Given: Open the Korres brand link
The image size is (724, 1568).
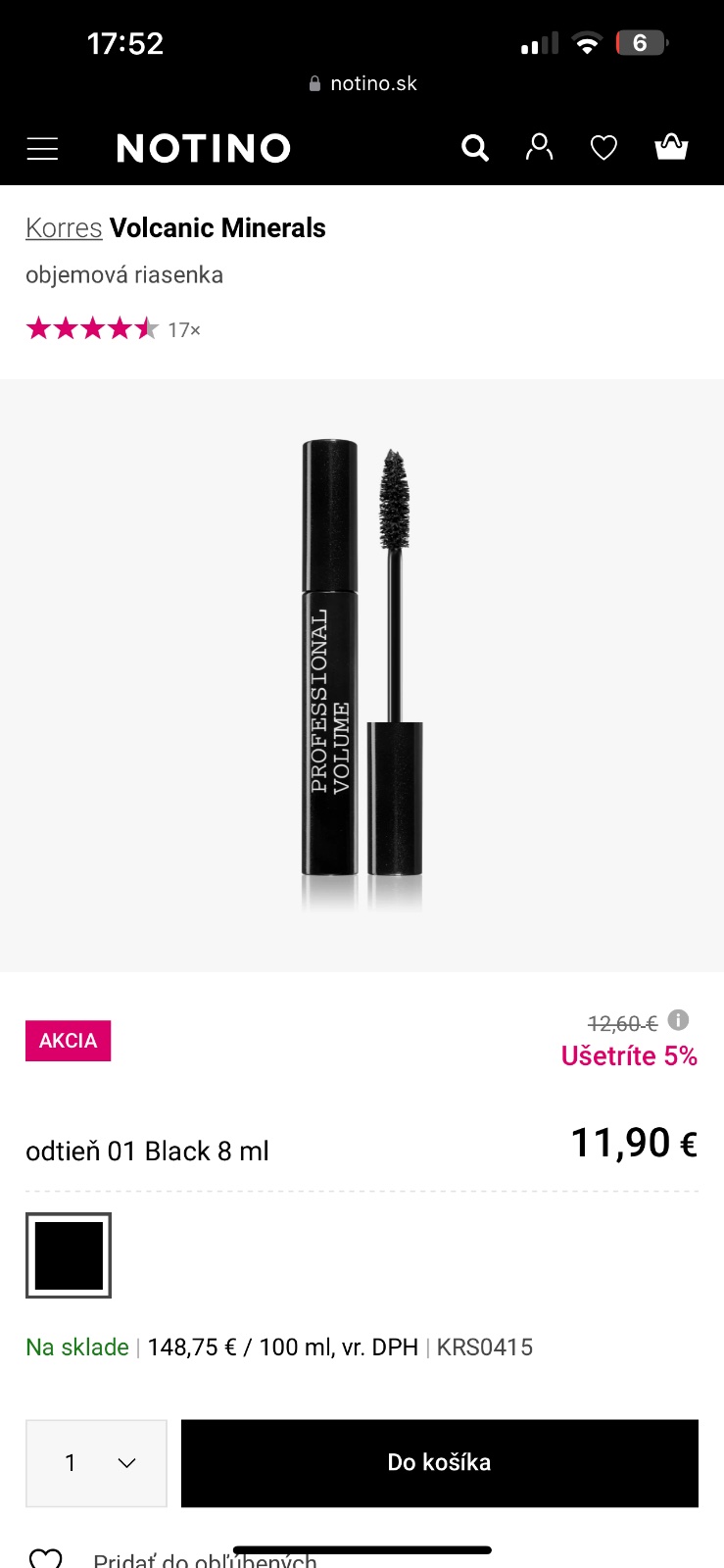Looking at the screenshot, I should coord(64,228).
